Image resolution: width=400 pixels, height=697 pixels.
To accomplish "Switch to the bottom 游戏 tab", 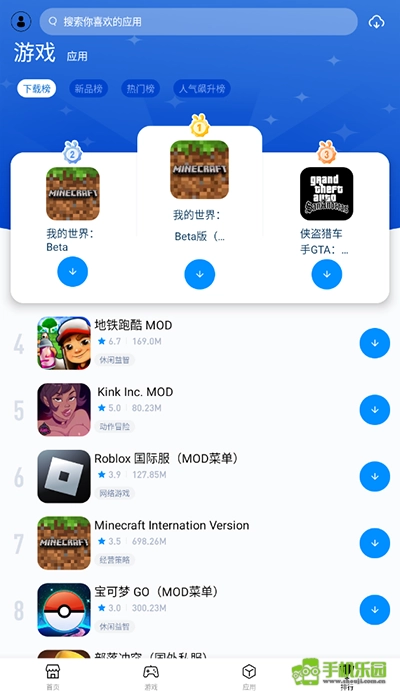I will (x=151, y=677).
